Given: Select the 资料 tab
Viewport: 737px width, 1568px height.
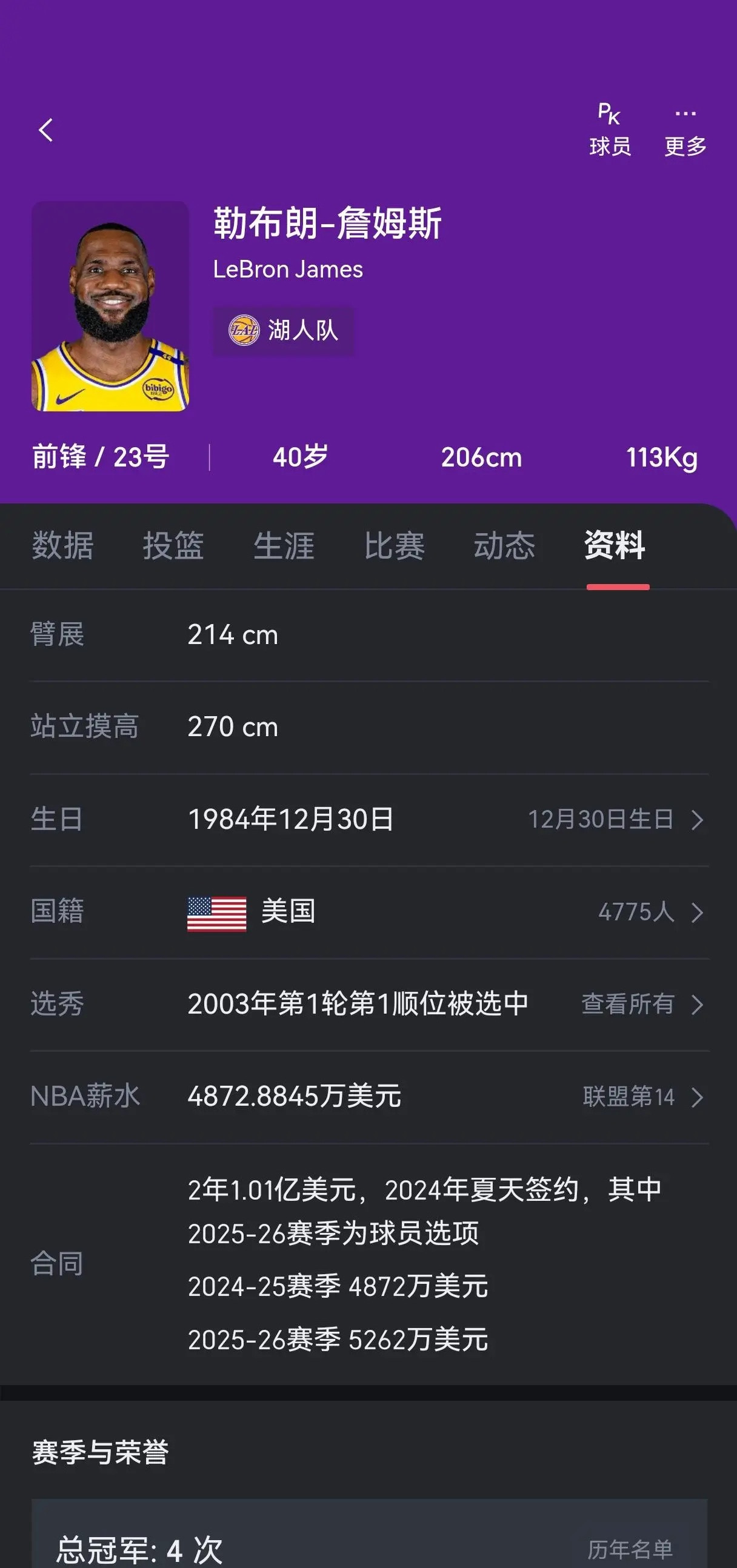Looking at the screenshot, I should click(615, 545).
